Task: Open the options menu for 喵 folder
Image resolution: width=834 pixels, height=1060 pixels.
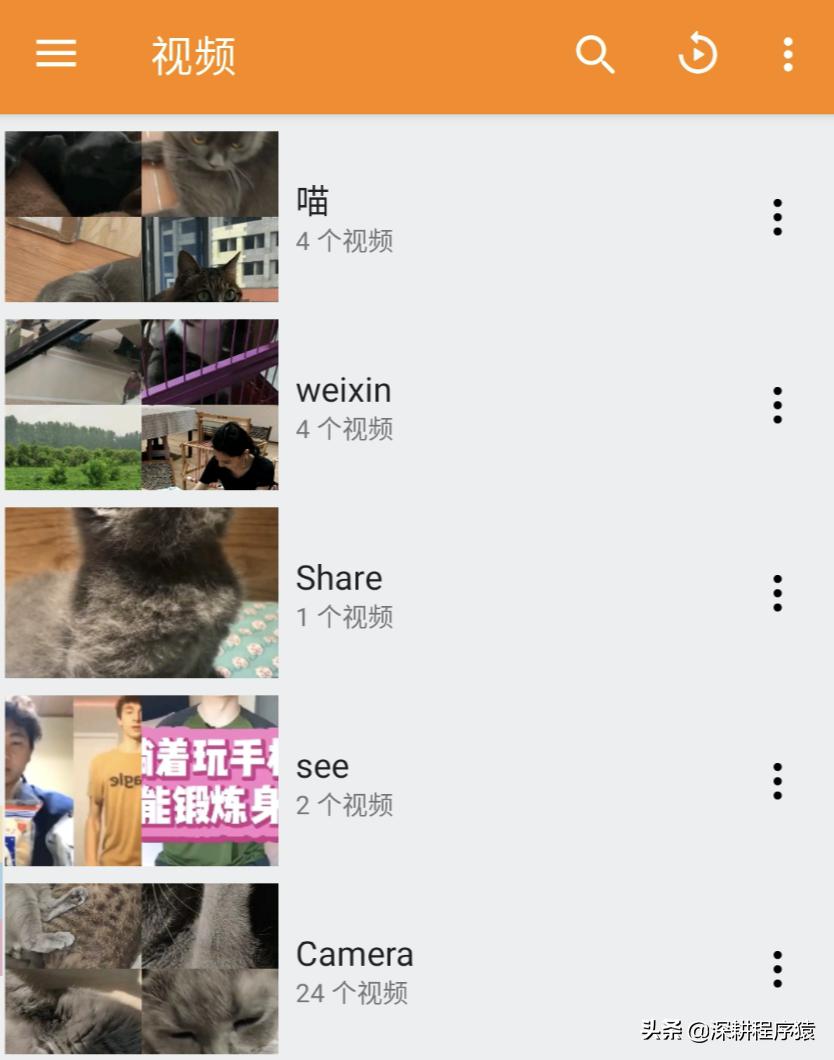Action: (777, 216)
